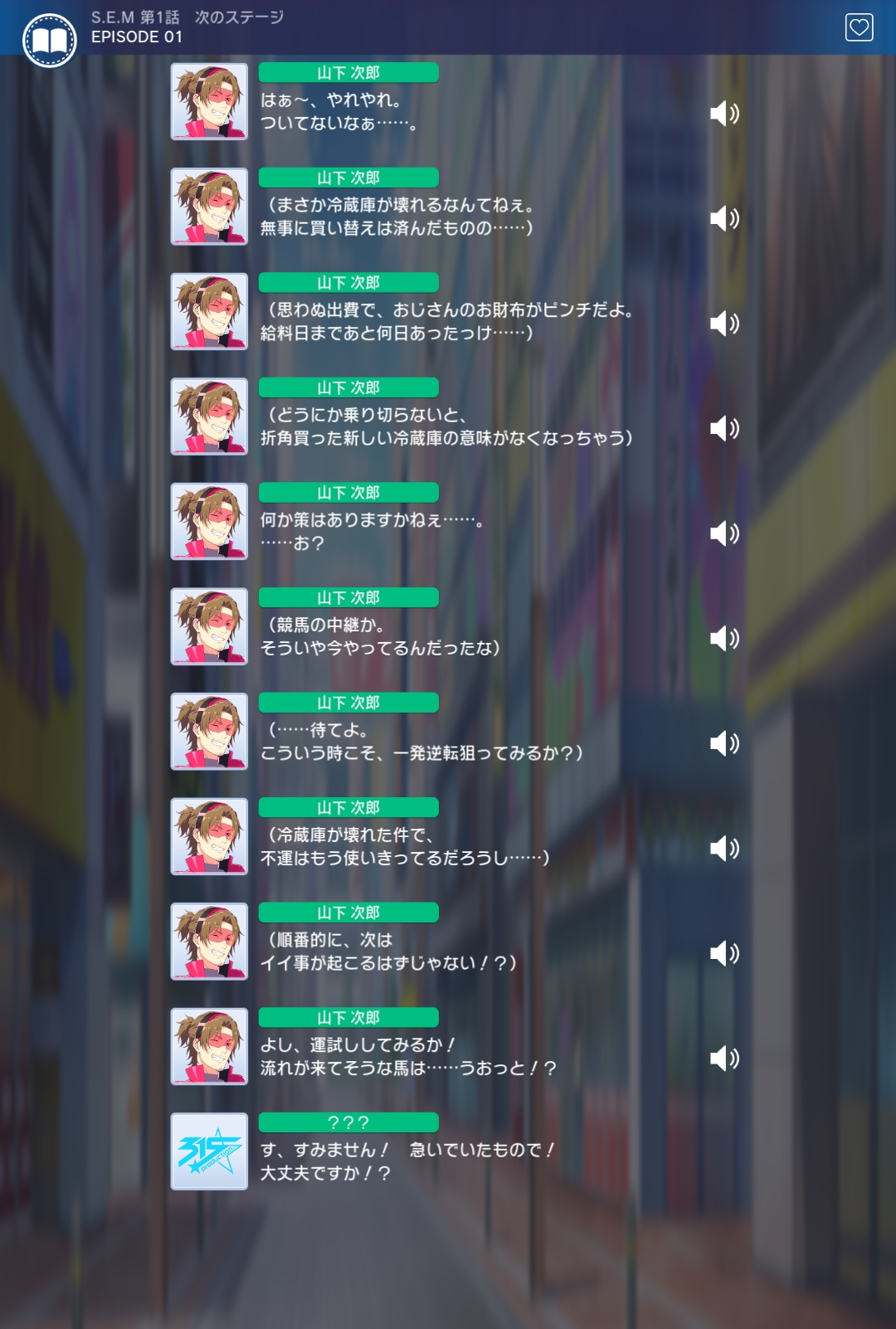
Task: Play voice for 「まさか冷蔵庫が壊れる」 line
Action: [x=723, y=218]
